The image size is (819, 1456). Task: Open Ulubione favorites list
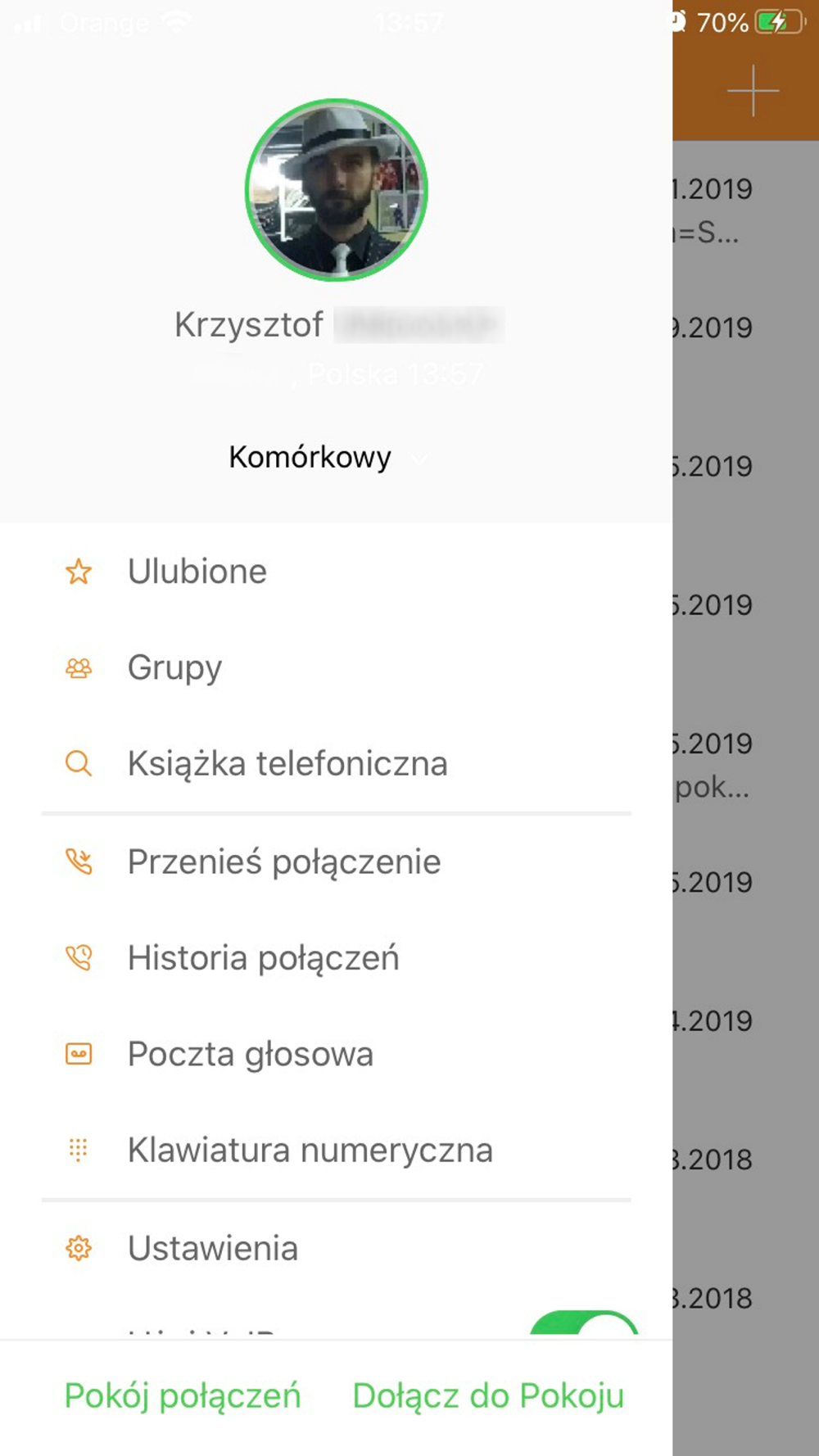tap(336, 572)
